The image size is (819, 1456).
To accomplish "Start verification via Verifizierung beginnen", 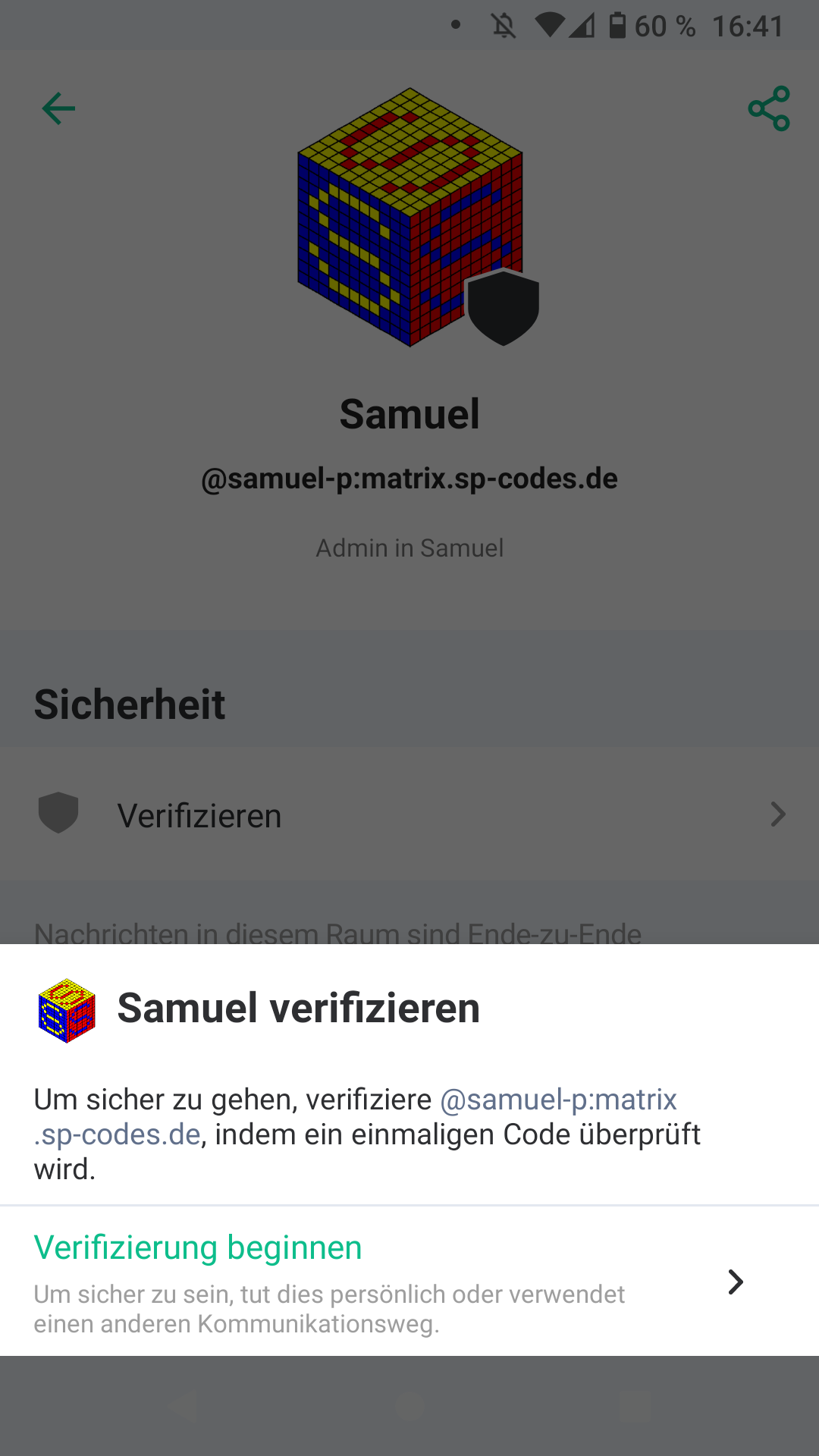I will [409, 1281].
